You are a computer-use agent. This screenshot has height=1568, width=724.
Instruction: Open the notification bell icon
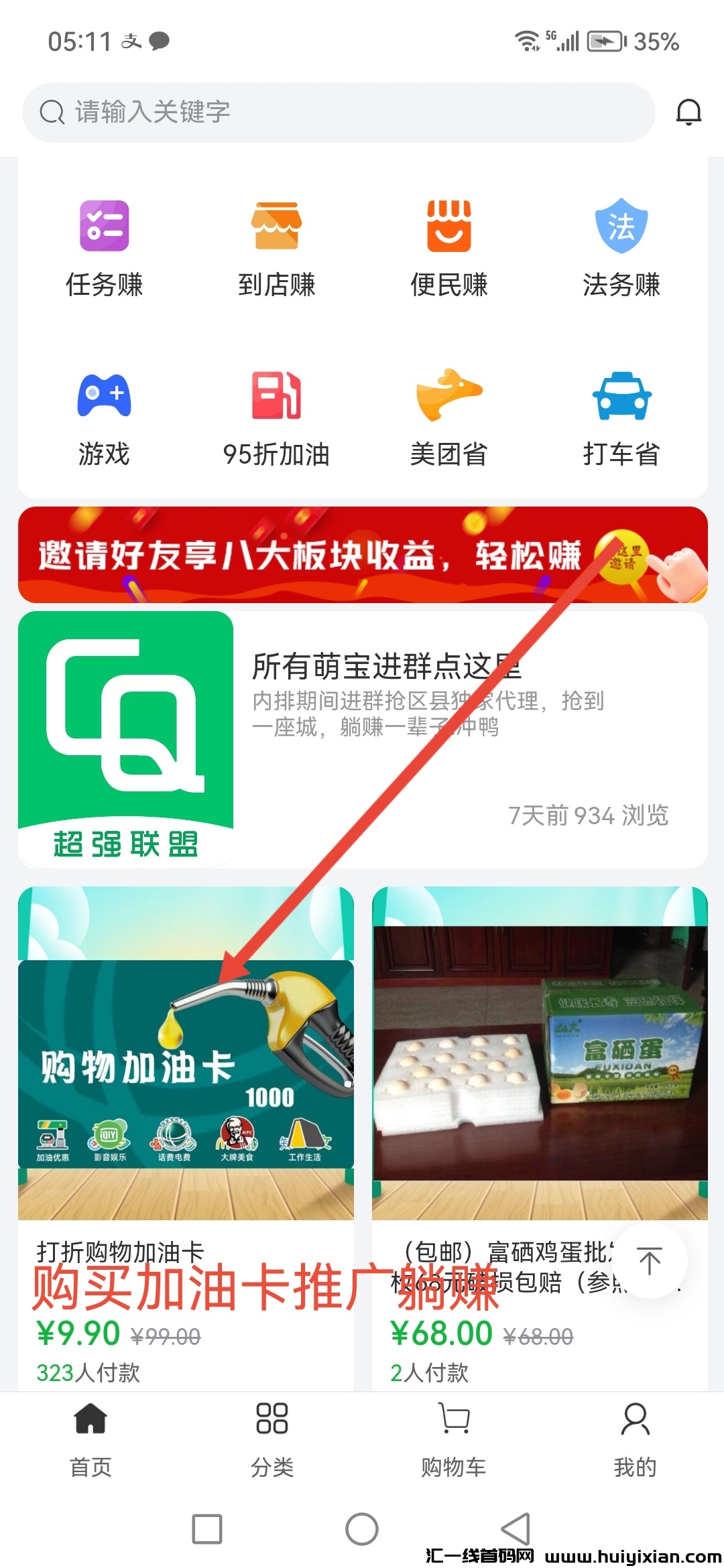(689, 112)
